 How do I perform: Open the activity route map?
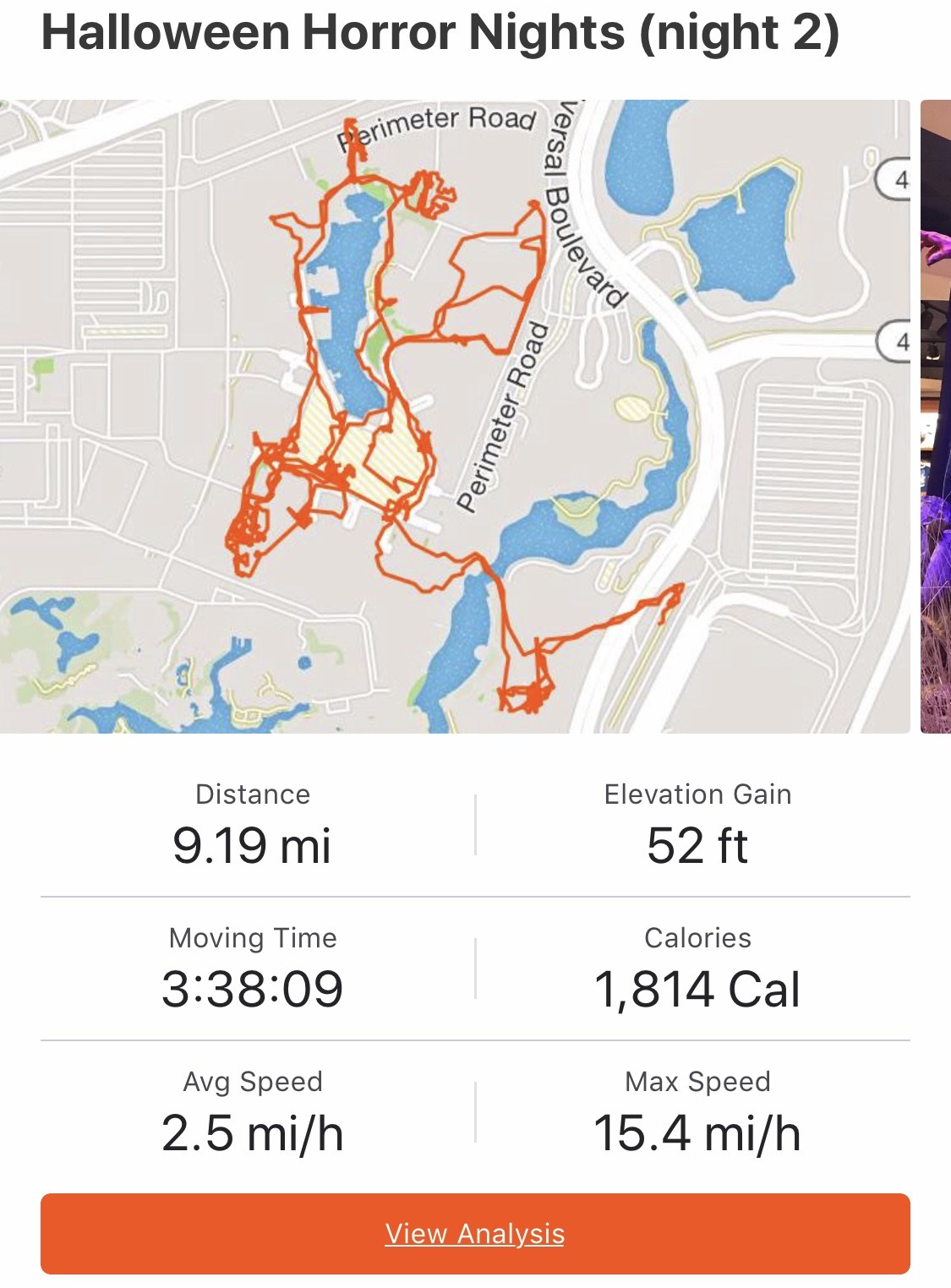(x=455, y=416)
